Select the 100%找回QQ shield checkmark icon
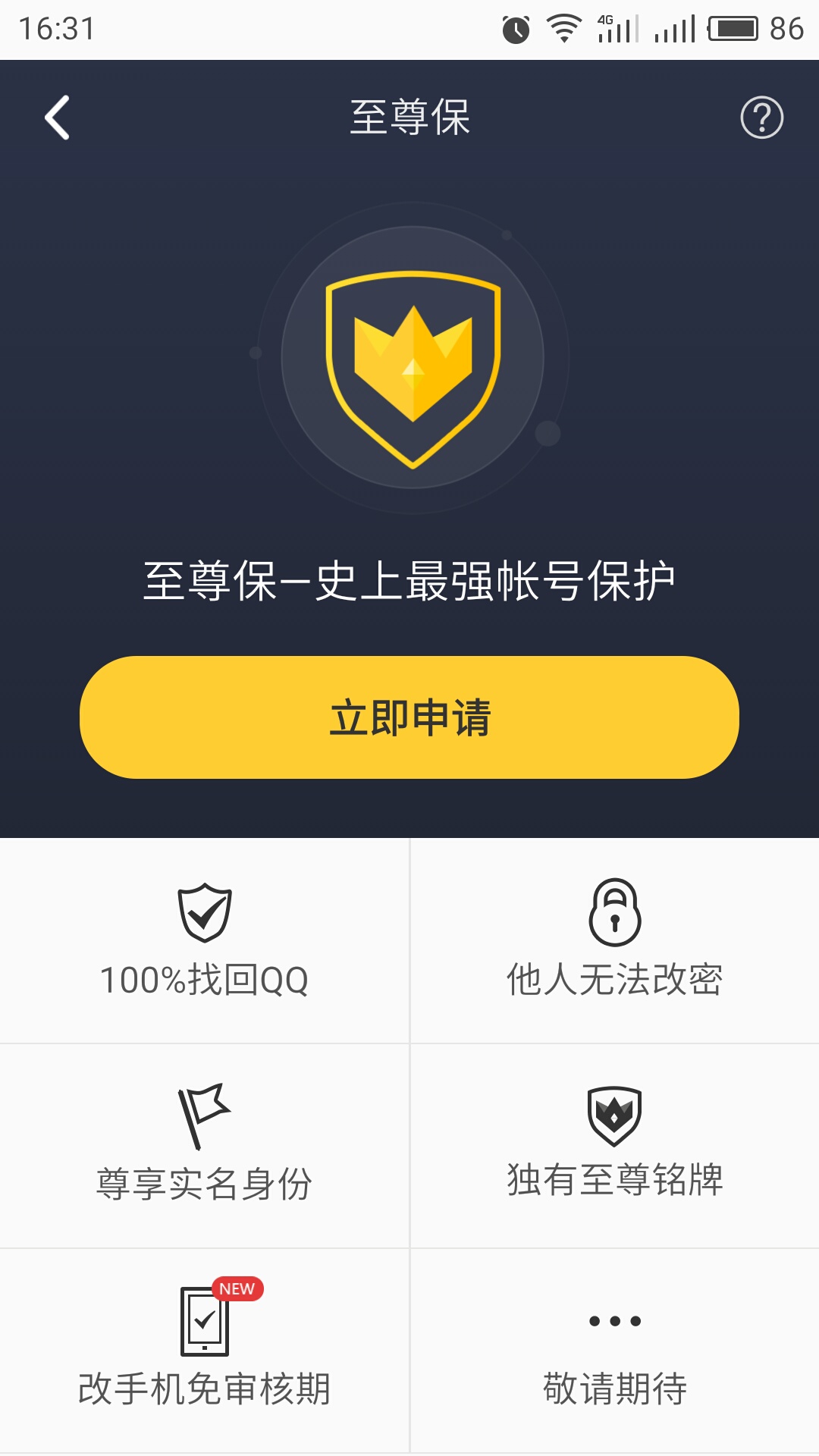This screenshot has width=819, height=1456. tap(205, 914)
